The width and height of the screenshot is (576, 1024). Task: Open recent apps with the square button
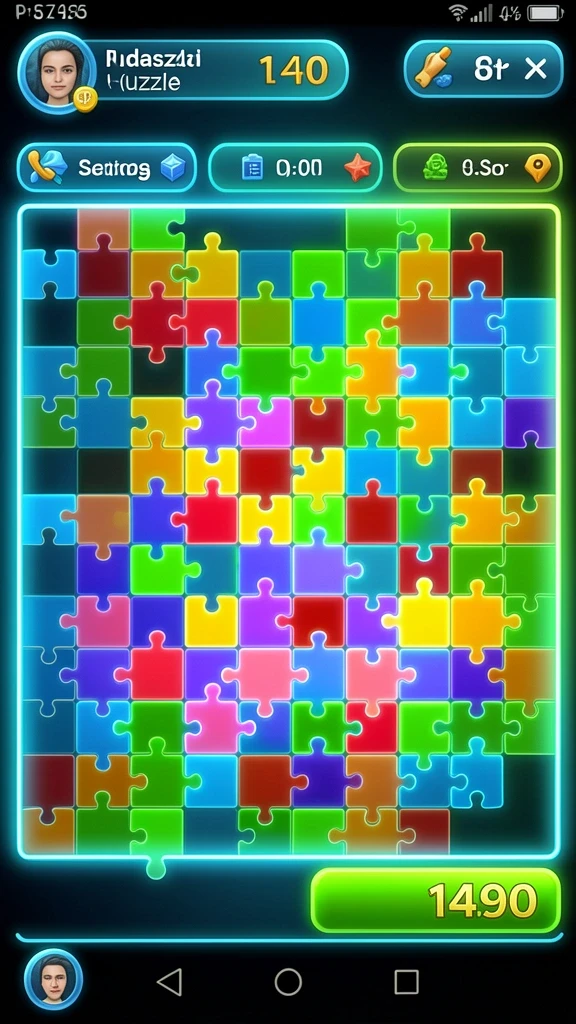[406, 981]
